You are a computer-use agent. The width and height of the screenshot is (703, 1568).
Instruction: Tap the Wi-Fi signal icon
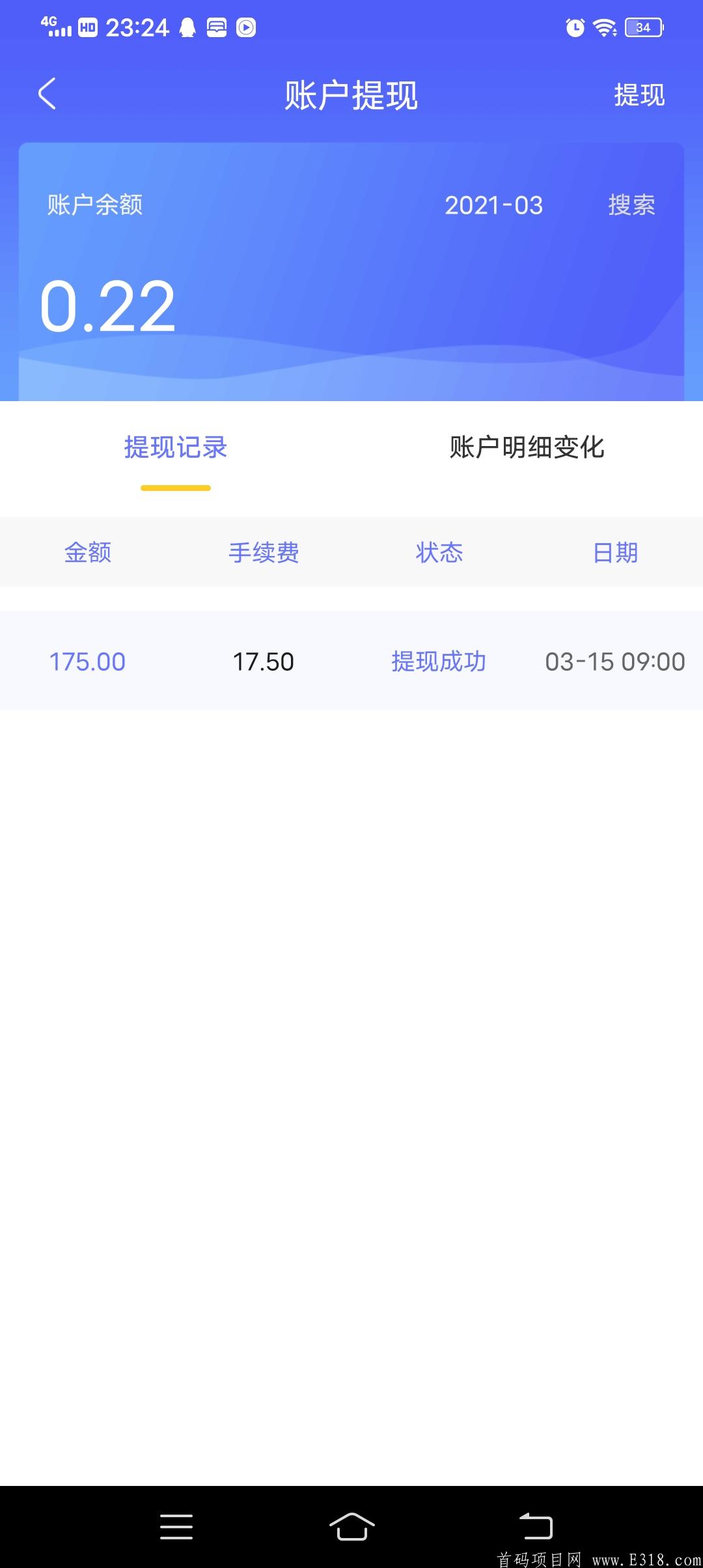[607, 27]
